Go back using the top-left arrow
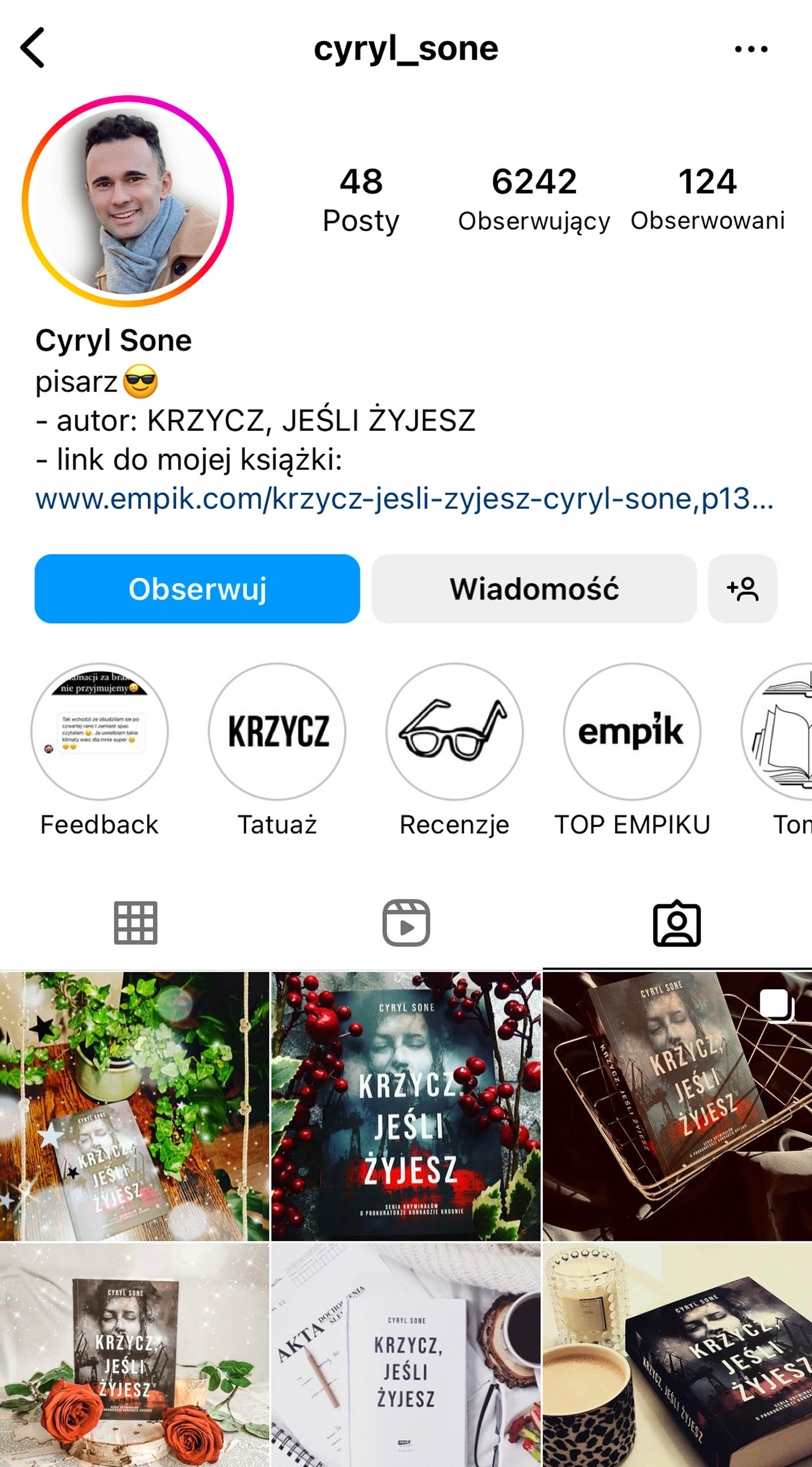This screenshot has height=1467, width=812. 33,48
